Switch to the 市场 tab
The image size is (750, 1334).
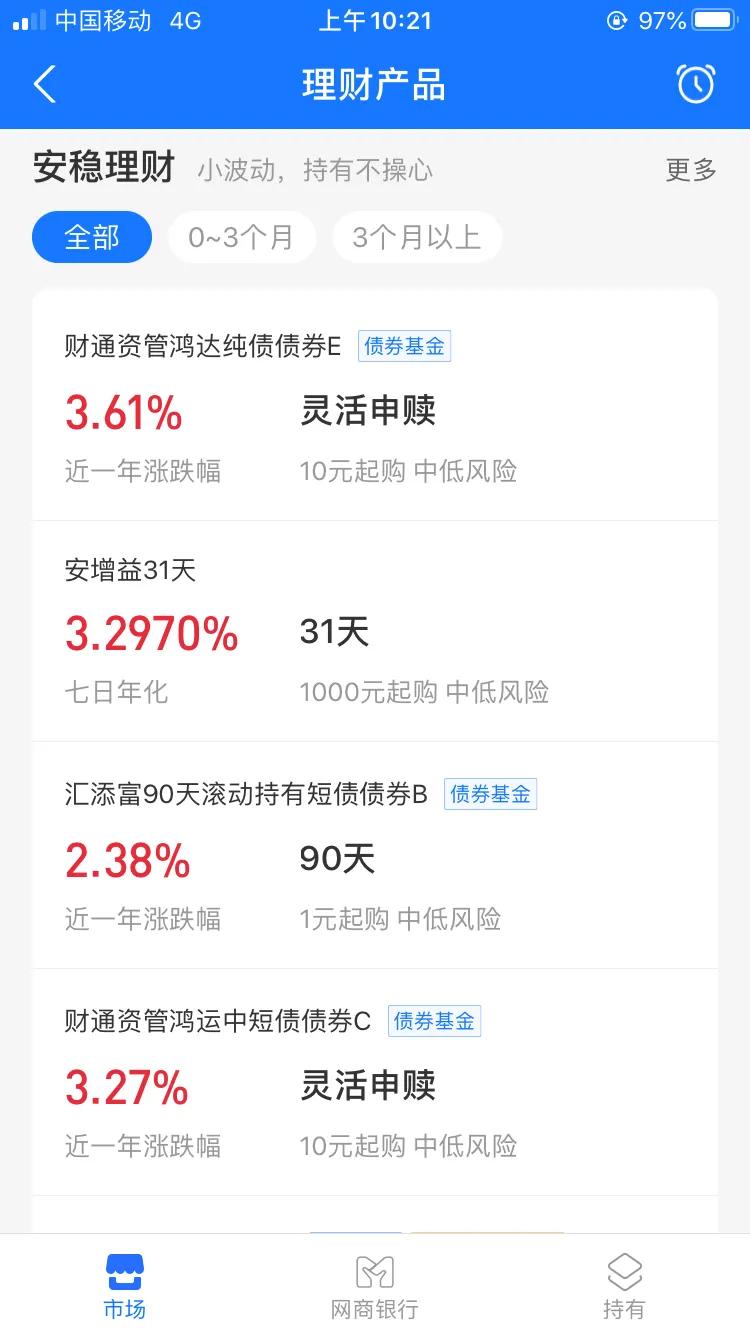click(125, 1285)
